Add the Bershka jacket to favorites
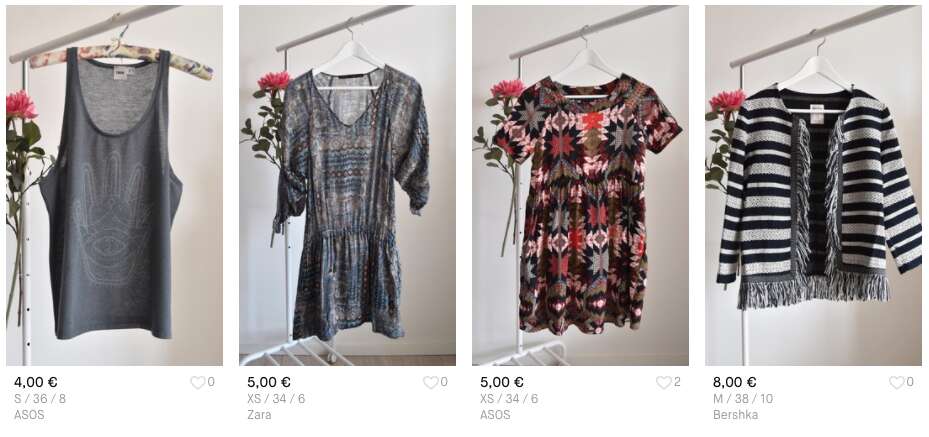The width and height of the screenshot is (929, 437). pyautogui.click(x=896, y=382)
